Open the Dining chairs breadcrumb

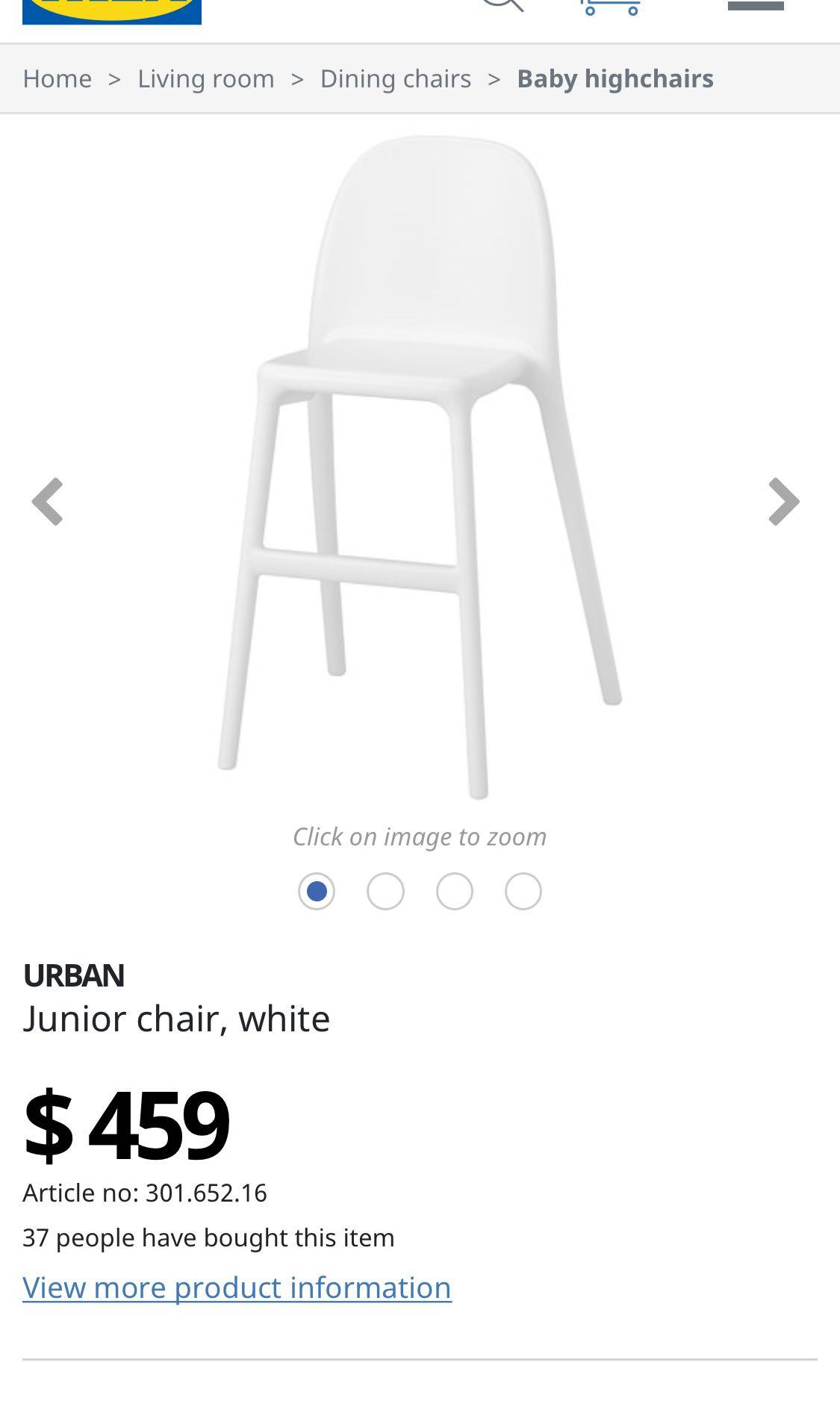pos(395,78)
